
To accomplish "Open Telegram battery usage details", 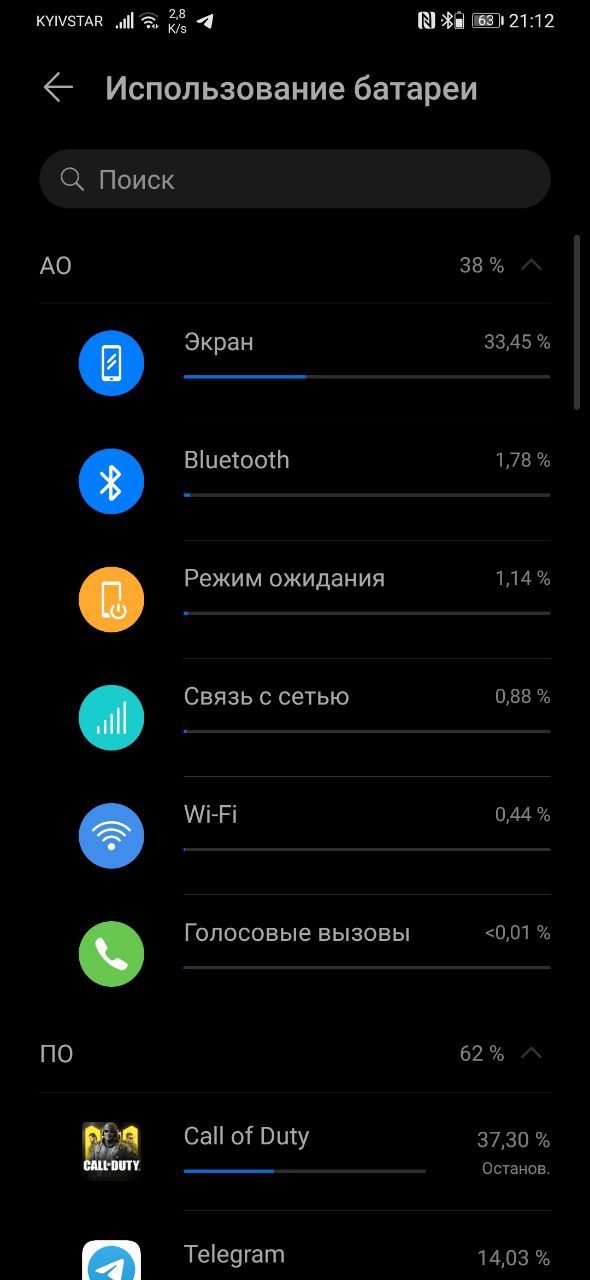I will click(x=295, y=1246).
